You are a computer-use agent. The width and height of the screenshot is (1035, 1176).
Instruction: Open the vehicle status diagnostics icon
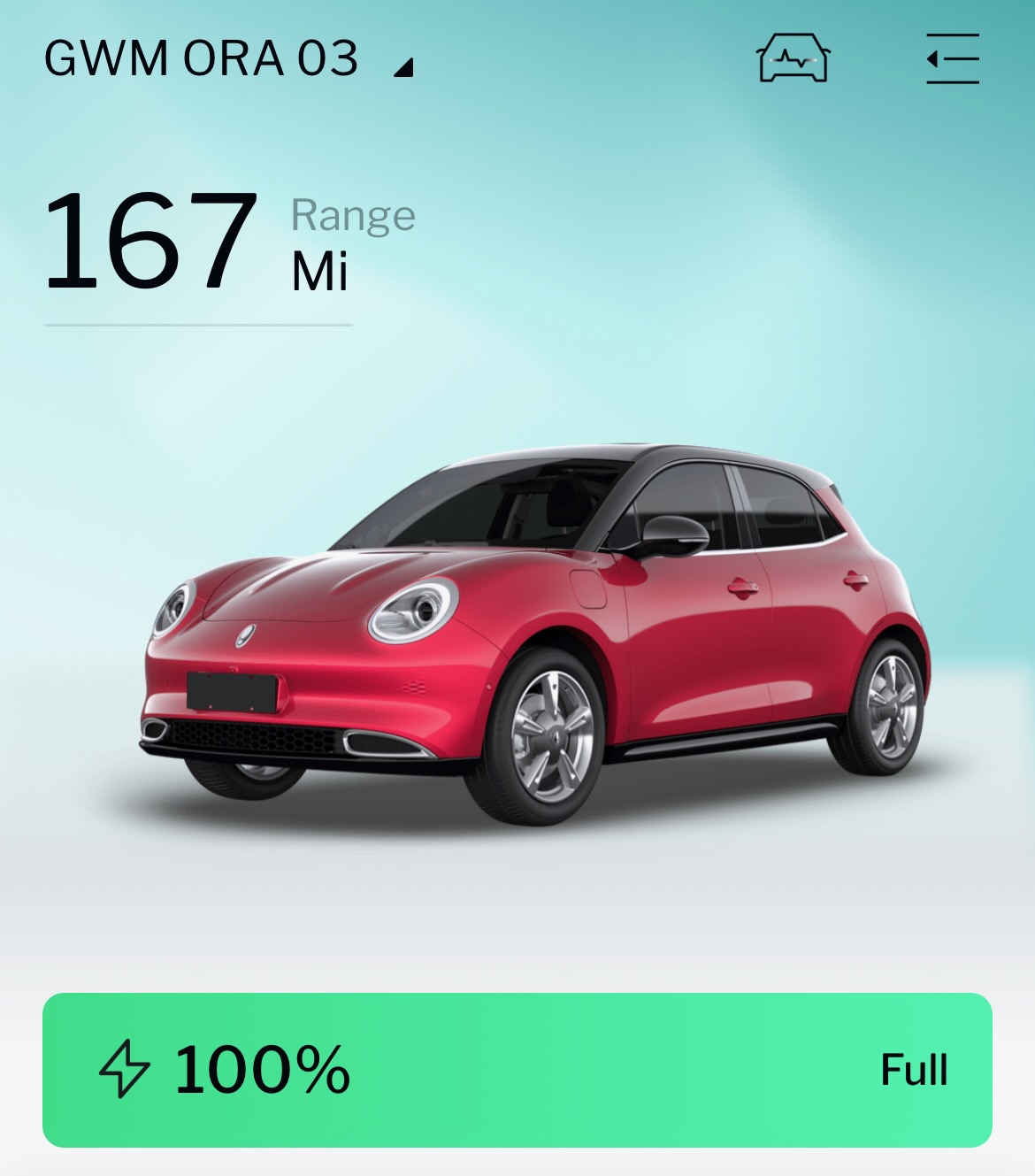tap(793, 59)
